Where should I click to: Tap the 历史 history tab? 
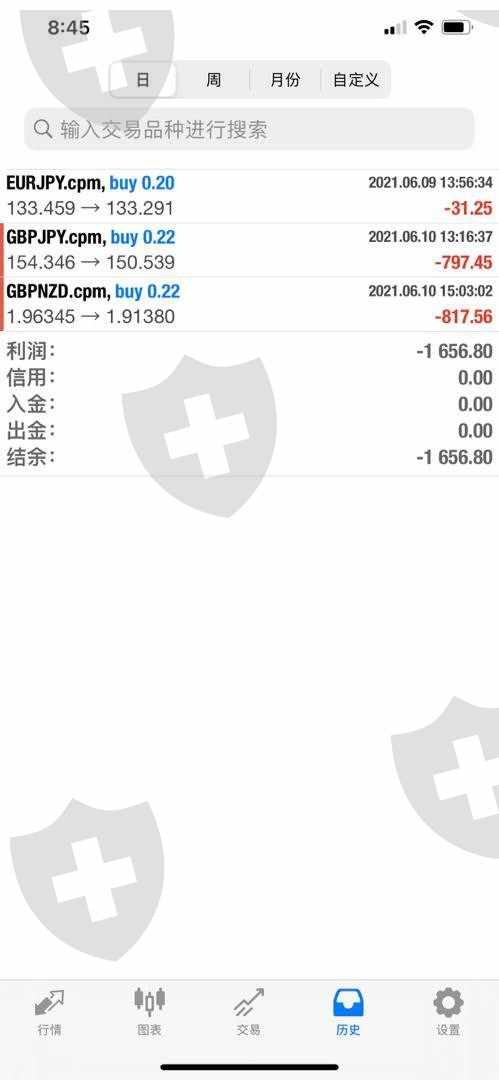point(348,1012)
